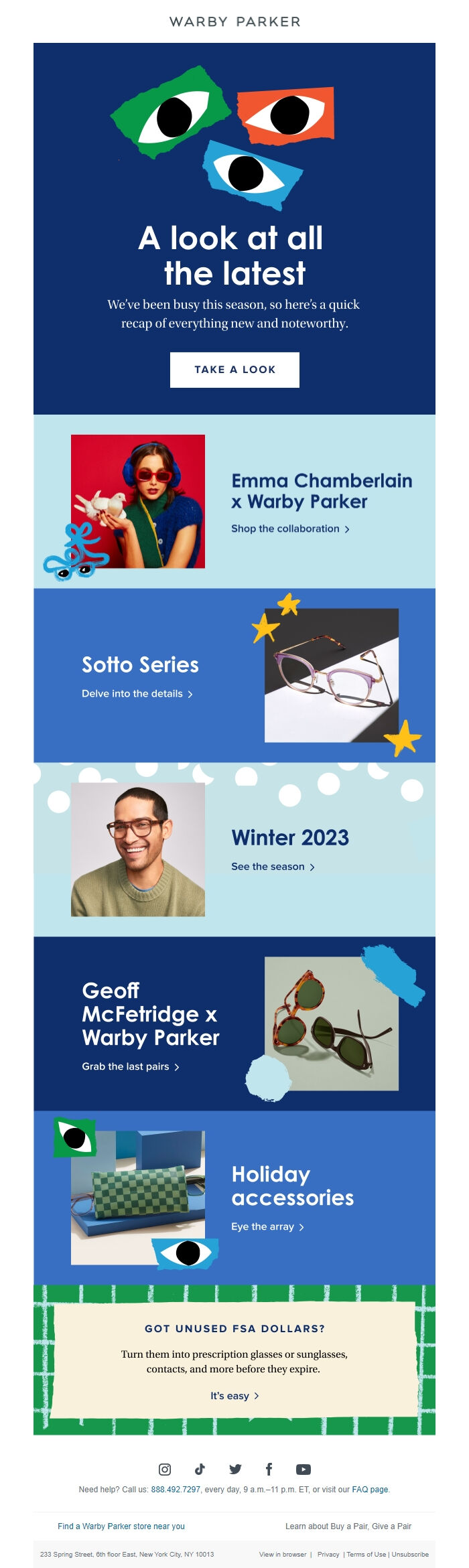Viewport: 469px width, 1568px height.
Task: Open the Facebook icon
Action: pos(269,1470)
